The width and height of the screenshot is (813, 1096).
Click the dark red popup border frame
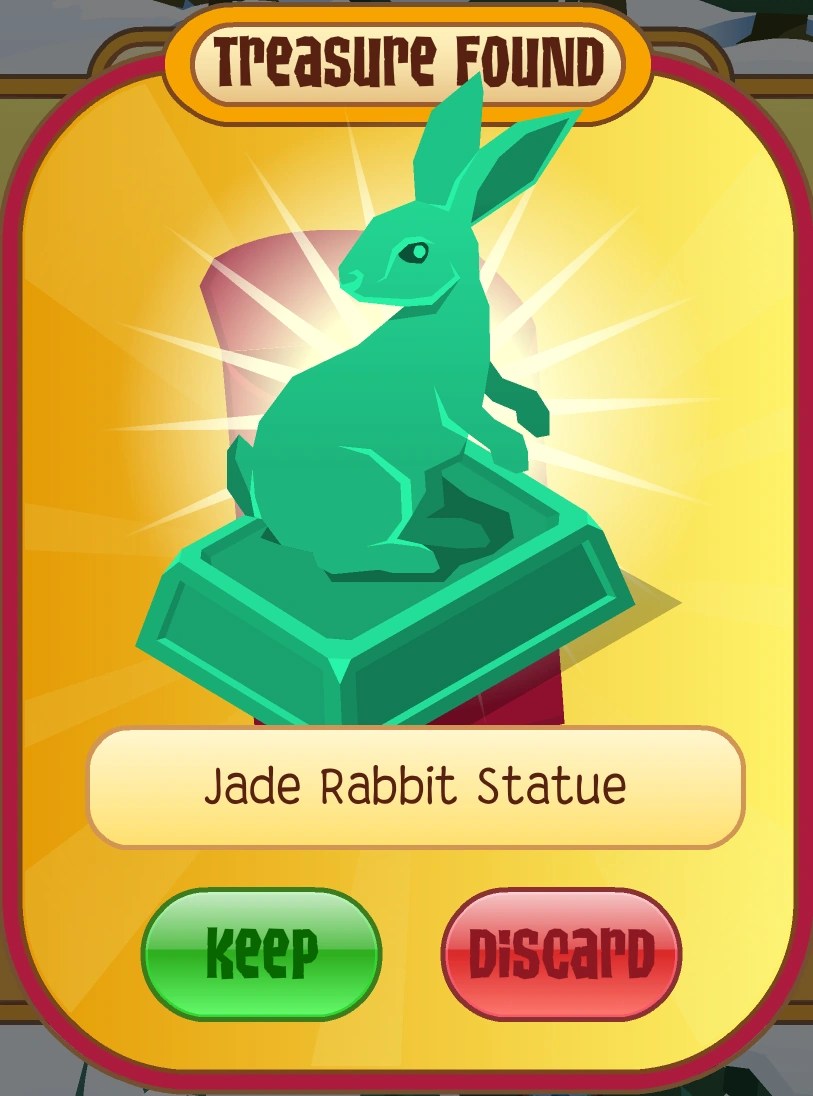coord(15,550)
